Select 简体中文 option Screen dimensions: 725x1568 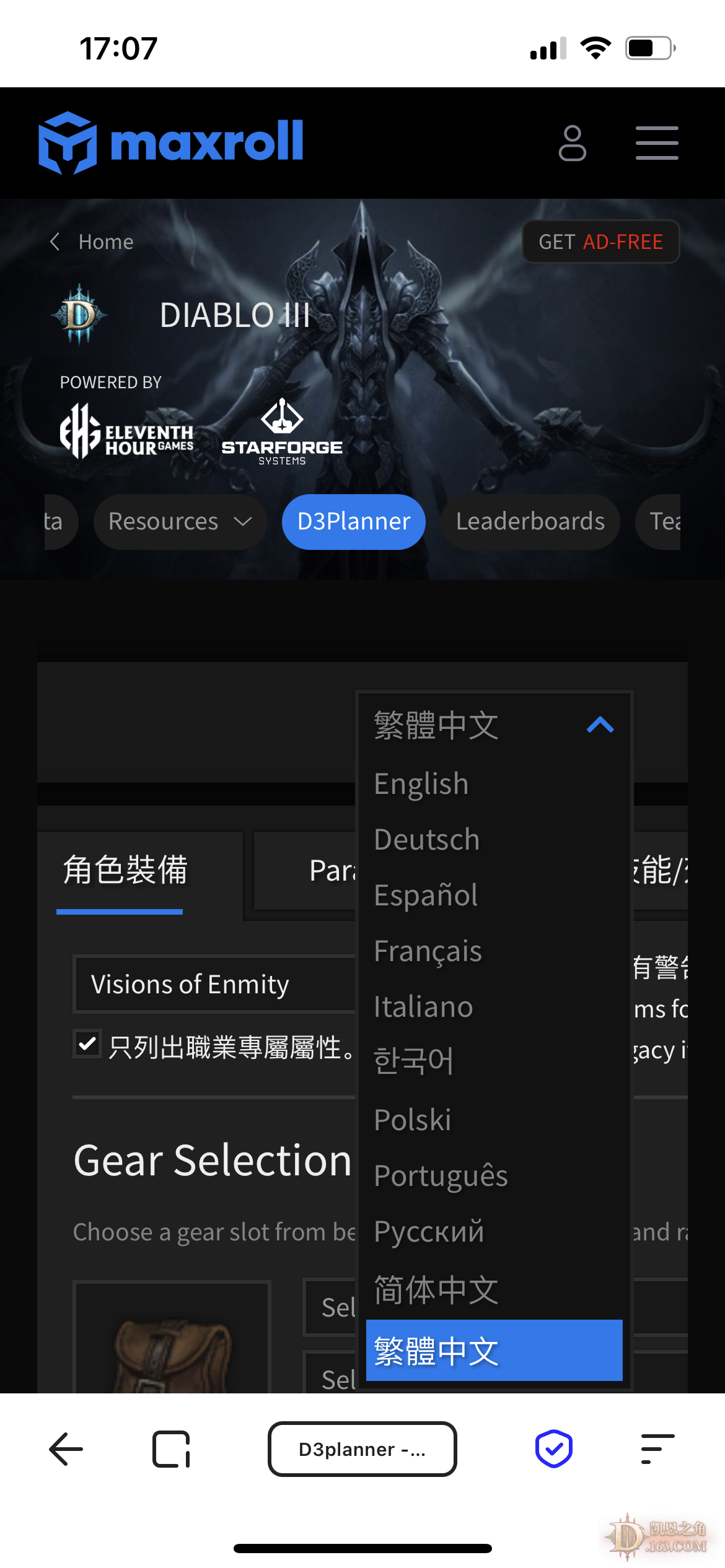[x=436, y=1289]
